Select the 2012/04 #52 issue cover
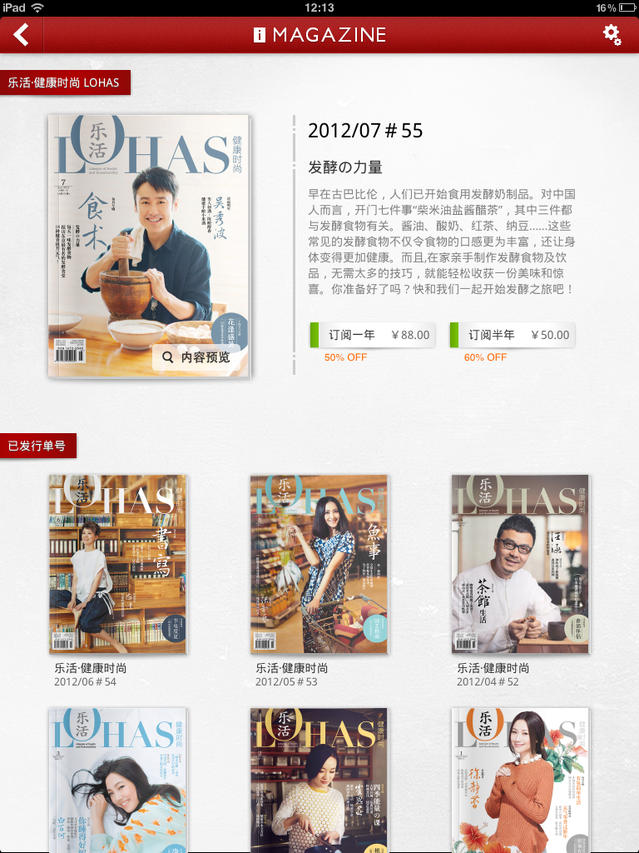The image size is (639, 853). click(x=520, y=565)
